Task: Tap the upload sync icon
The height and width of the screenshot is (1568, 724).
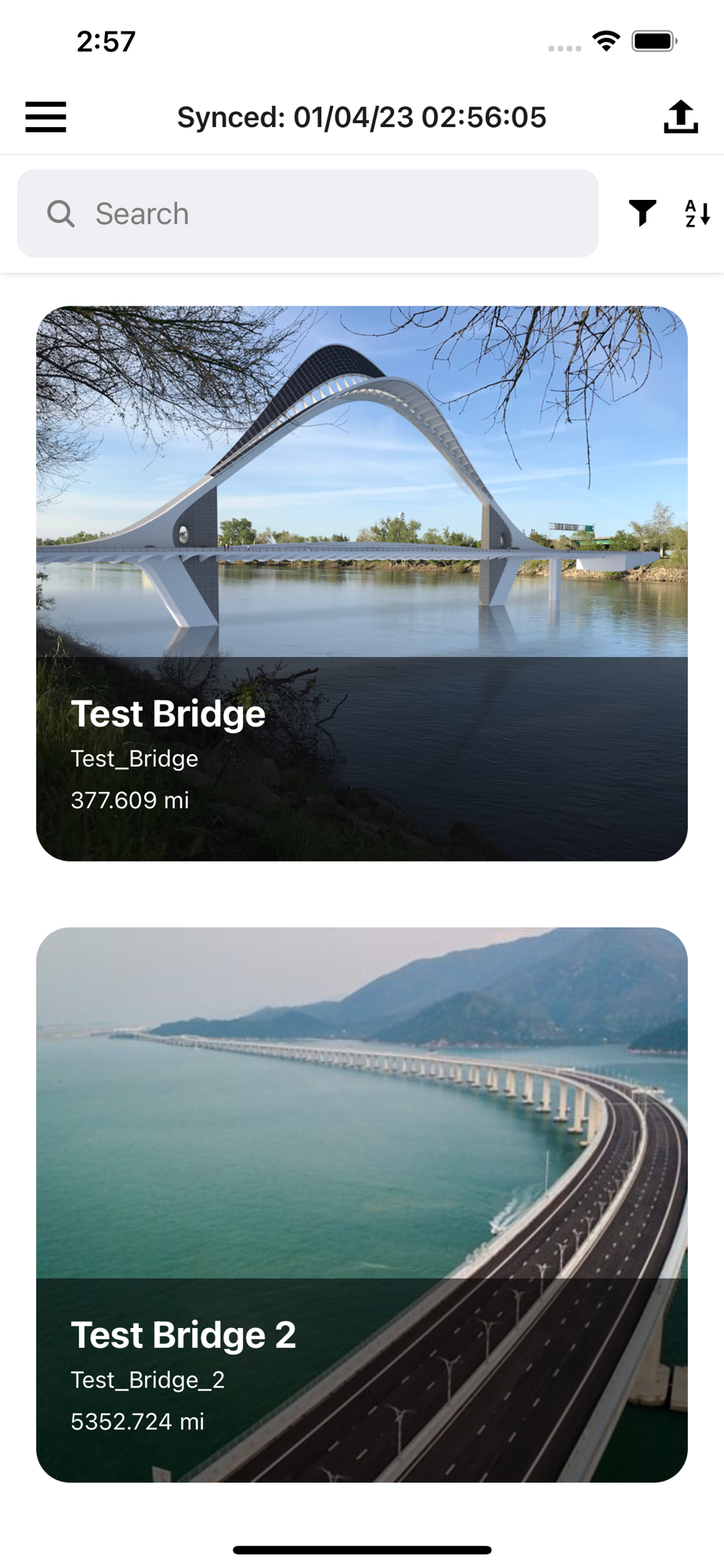Action: pyautogui.click(x=680, y=117)
